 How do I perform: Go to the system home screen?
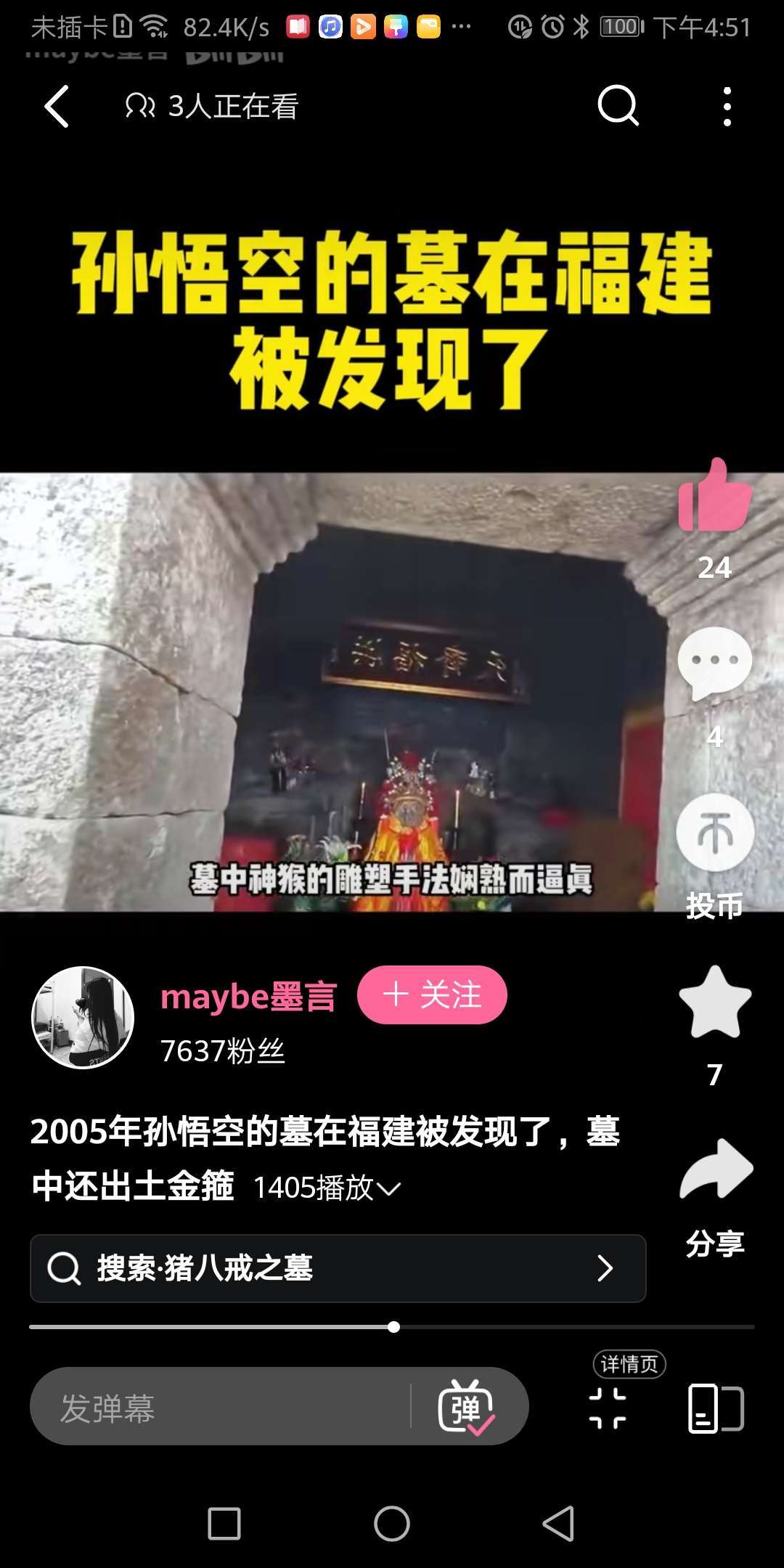coord(392,1523)
